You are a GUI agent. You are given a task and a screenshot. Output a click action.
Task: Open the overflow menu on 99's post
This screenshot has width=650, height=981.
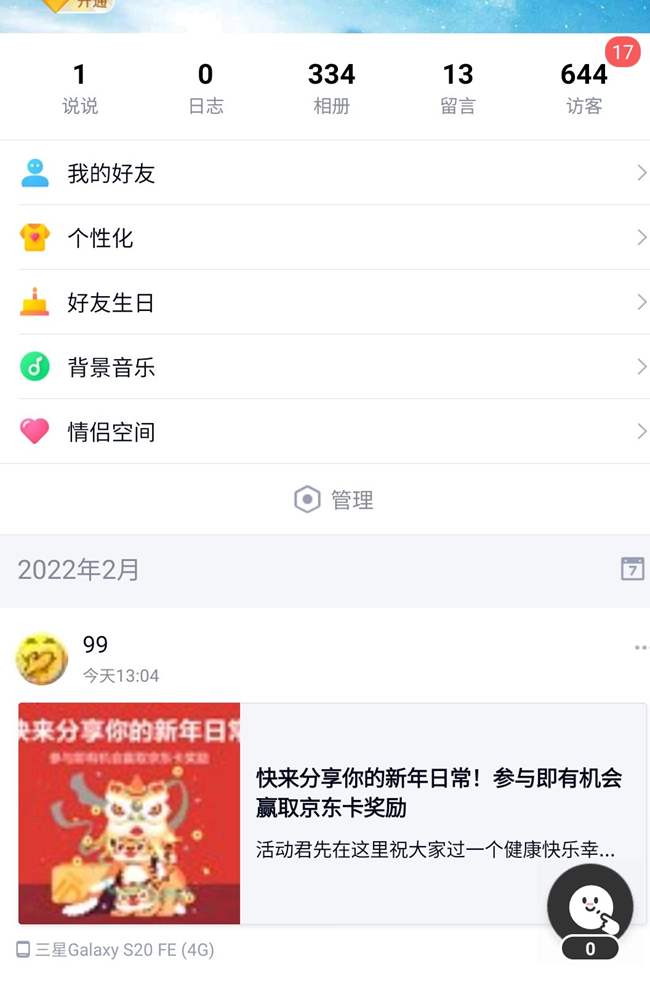click(x=640, y=648)
